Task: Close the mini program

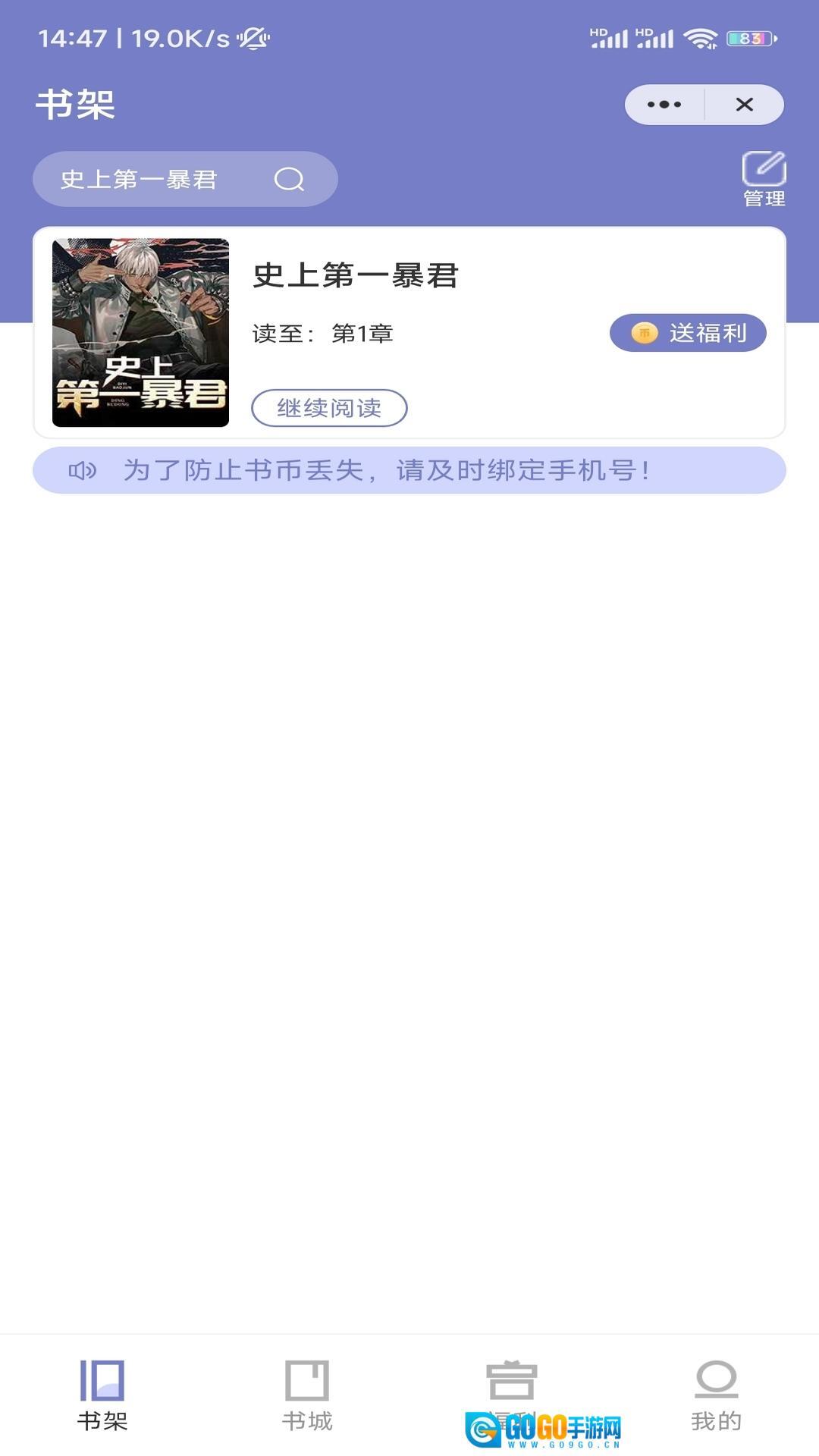Action: (x=744, y=105)
